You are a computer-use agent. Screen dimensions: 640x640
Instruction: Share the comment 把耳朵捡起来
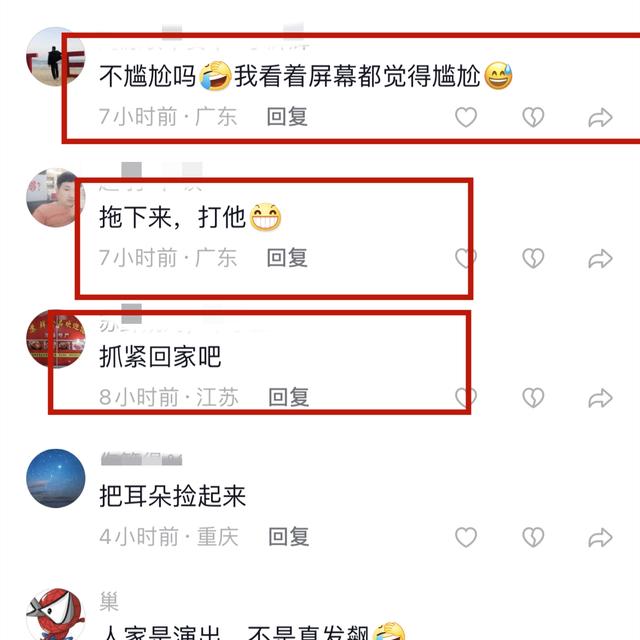600,537
